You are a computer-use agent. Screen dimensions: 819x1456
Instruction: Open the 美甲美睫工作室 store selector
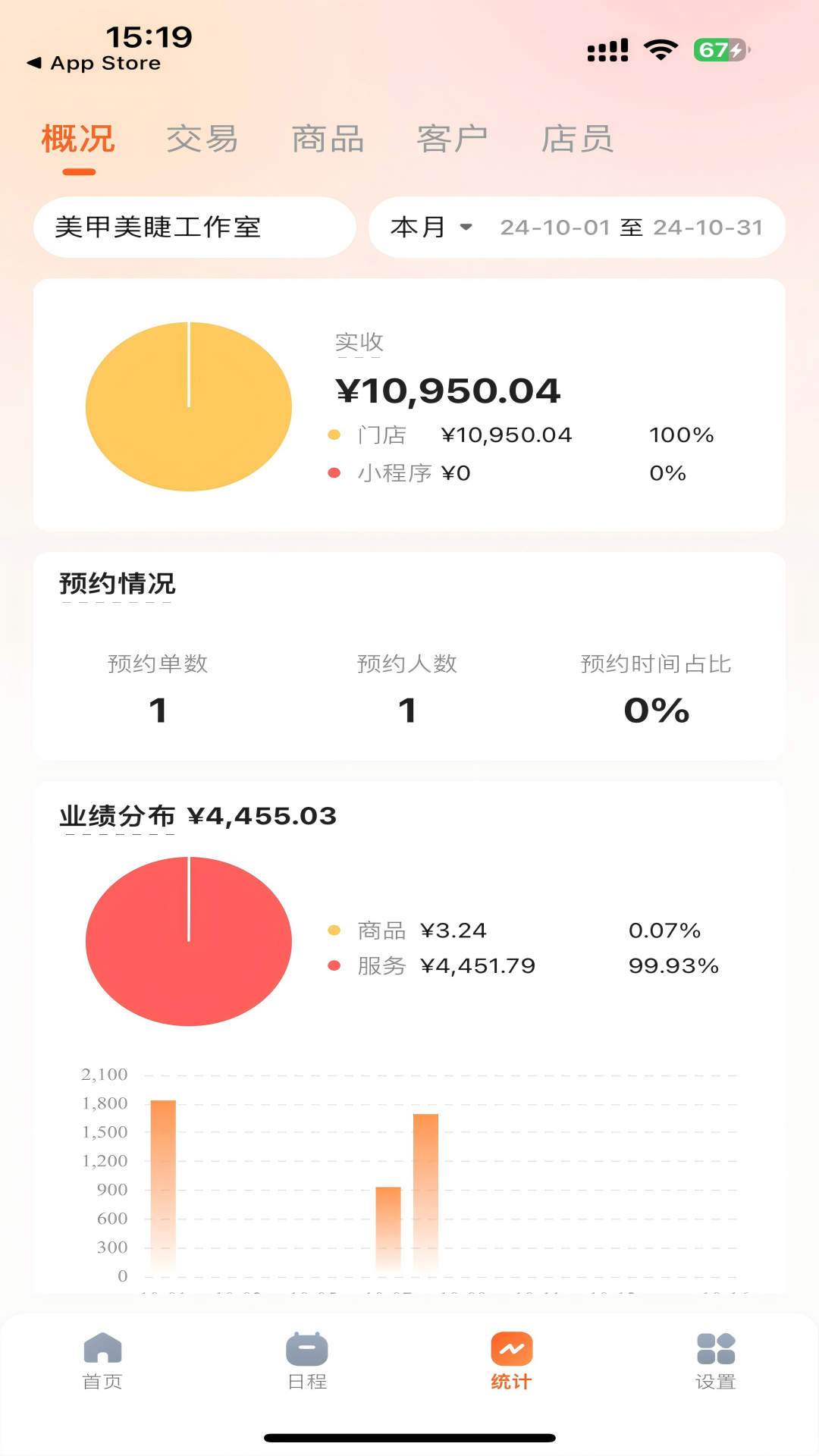(x=195, y=227)
